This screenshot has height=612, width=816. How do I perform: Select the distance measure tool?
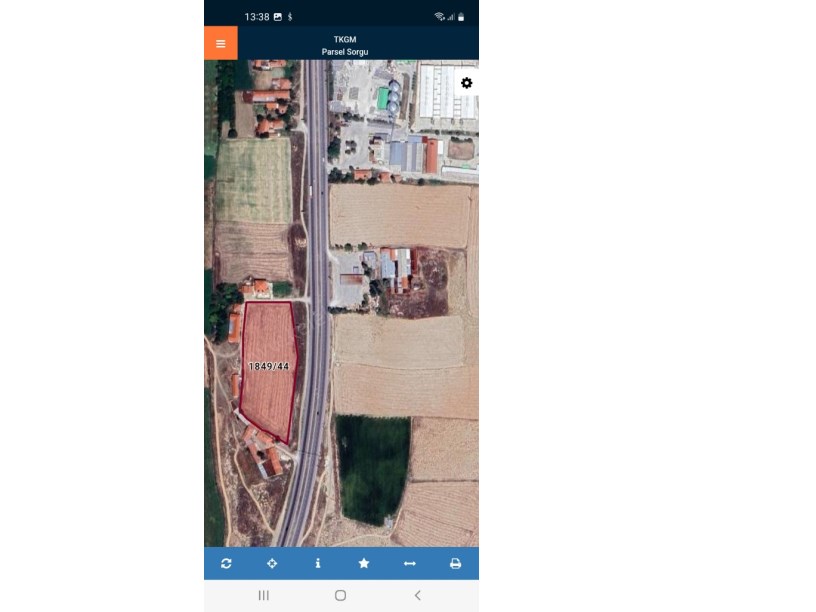click(x=410, y=564)
